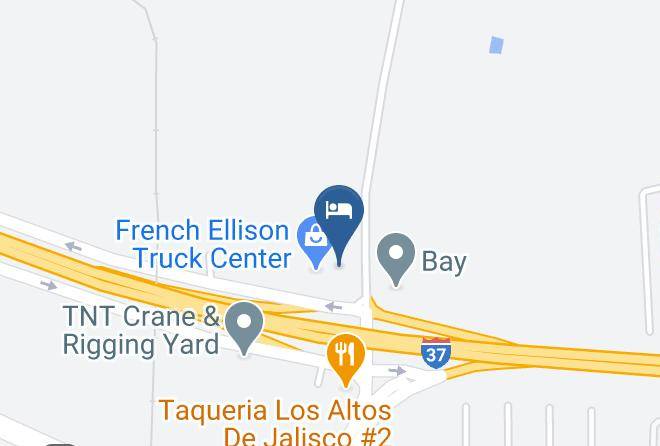This screenshot has width=660, height=446.
Task: Open the TNT Crane & Rigging Yard pin
Action: tap(244, 325)
